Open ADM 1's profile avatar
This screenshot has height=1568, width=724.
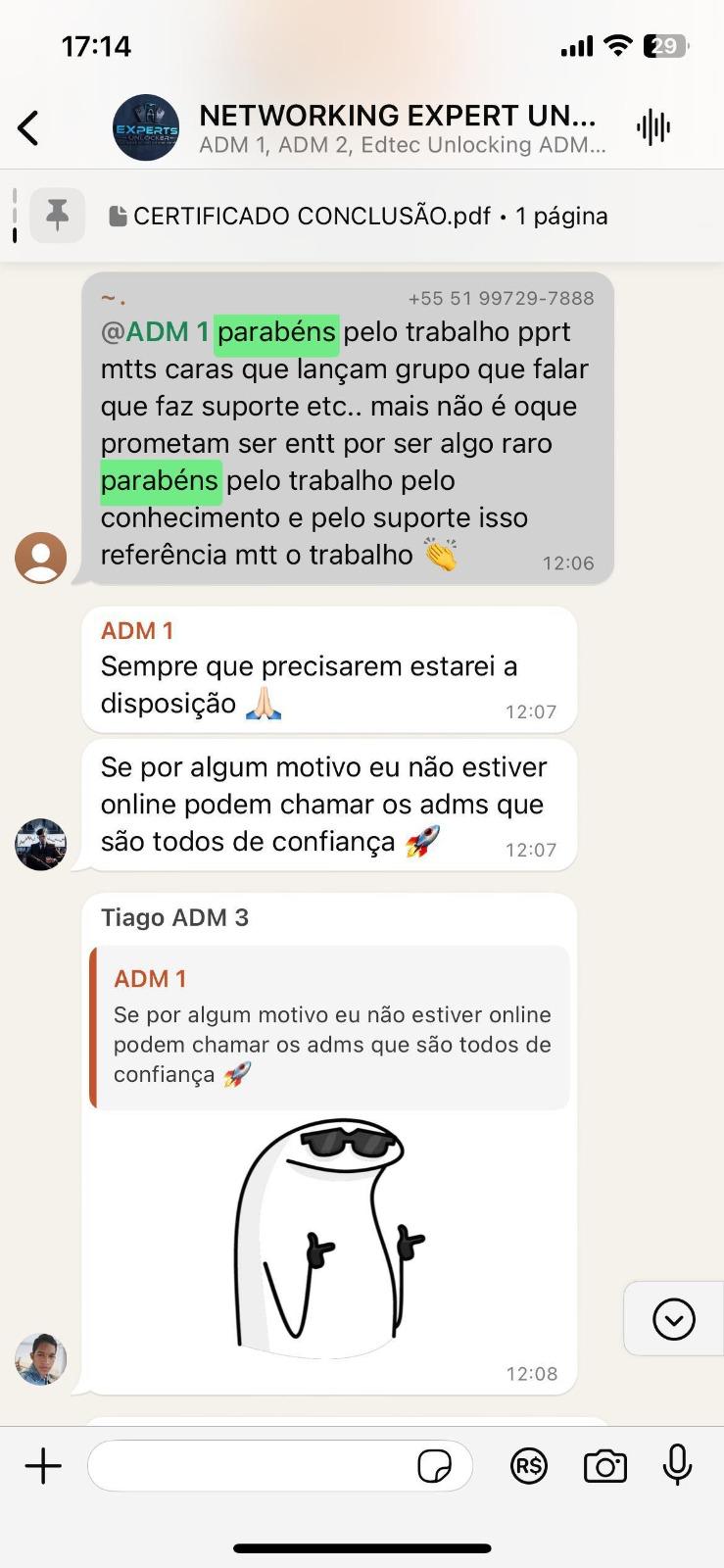(x=40, y=845)
